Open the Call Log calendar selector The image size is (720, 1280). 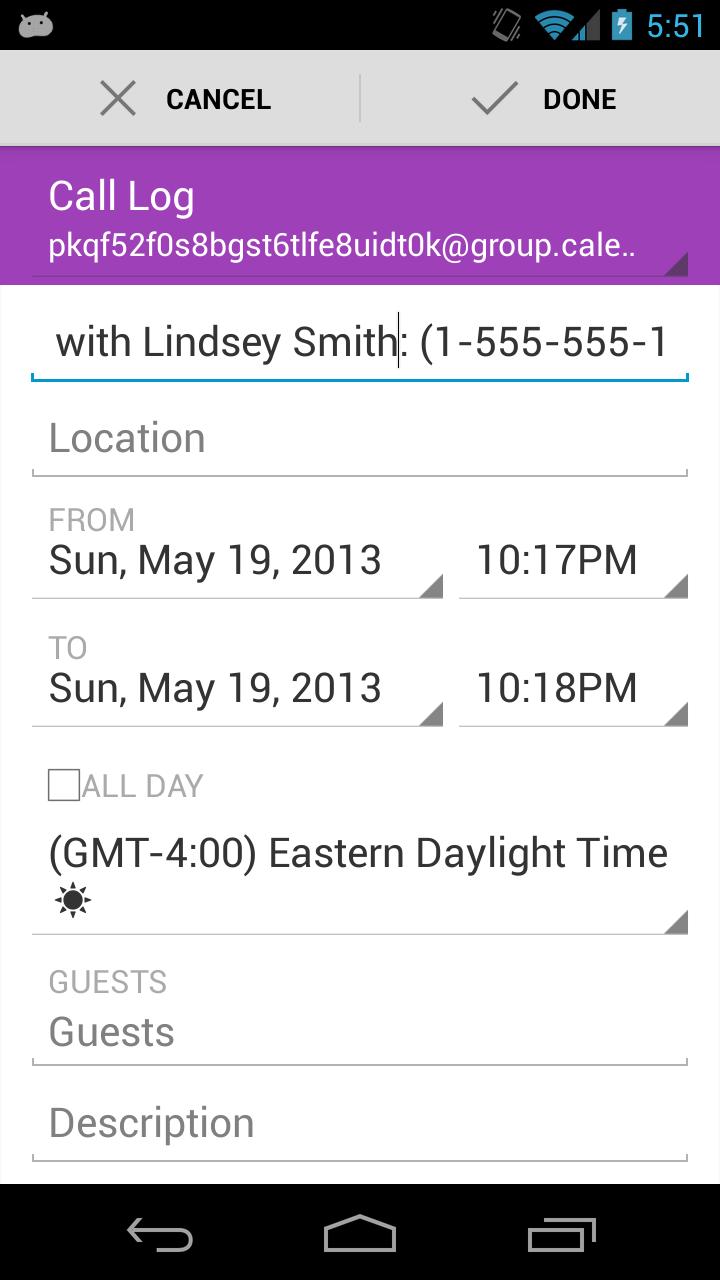pyautogui.click(x=360, y=218)
